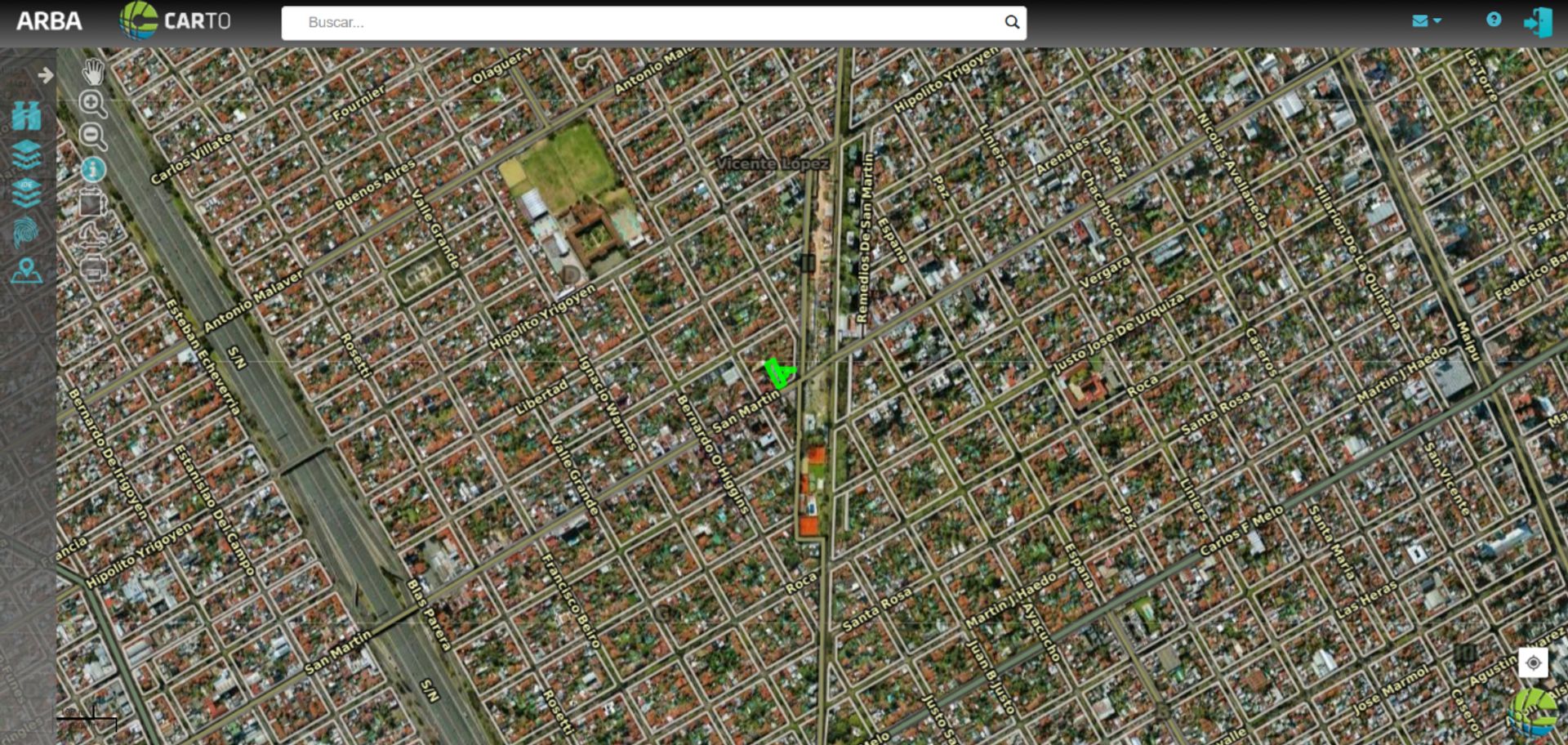Open the map location pin tool
Viewport: 1568px width, 745px height.
click(x=27, y=270)
